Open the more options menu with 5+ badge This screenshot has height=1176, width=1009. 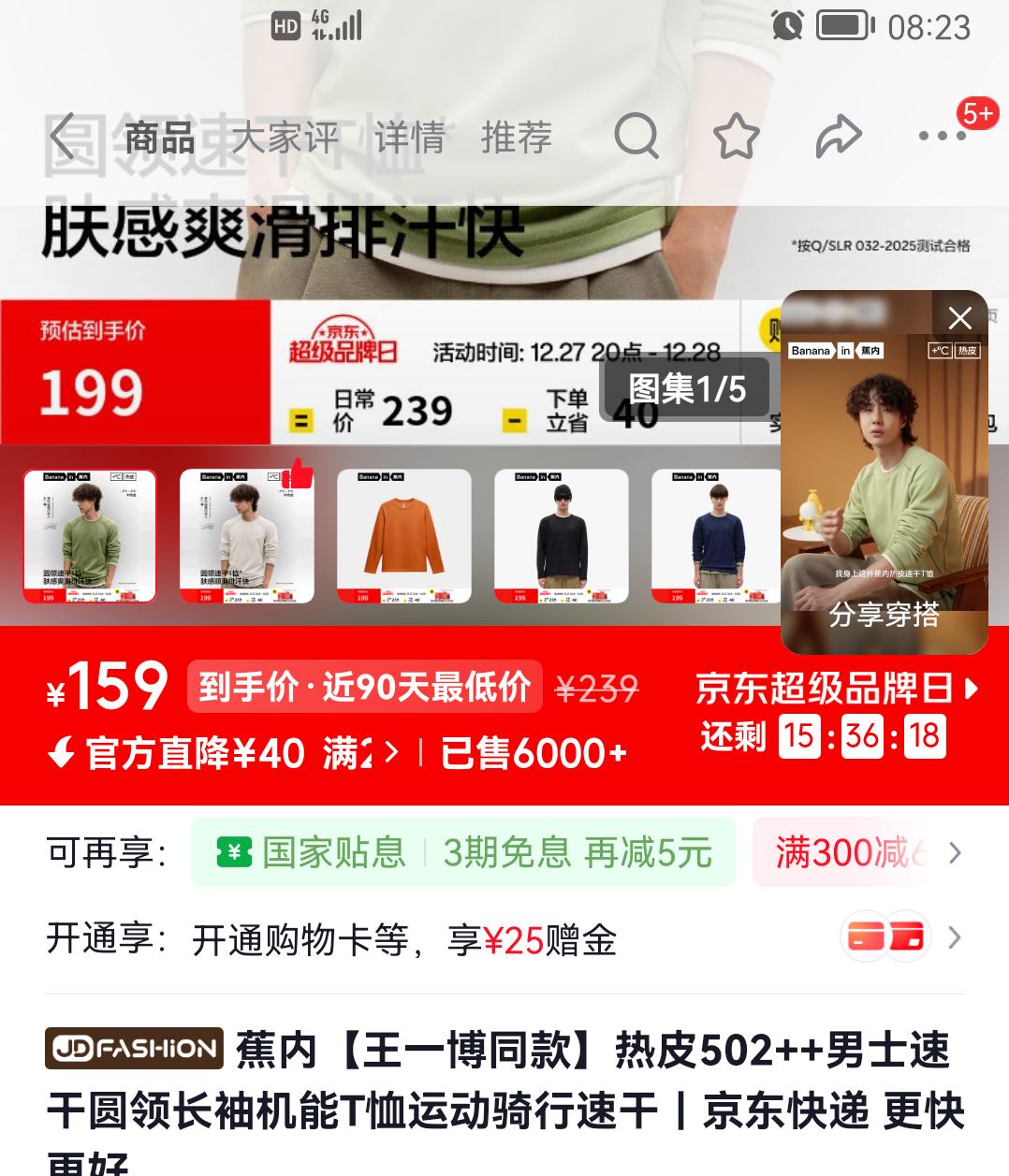[942, 136]
